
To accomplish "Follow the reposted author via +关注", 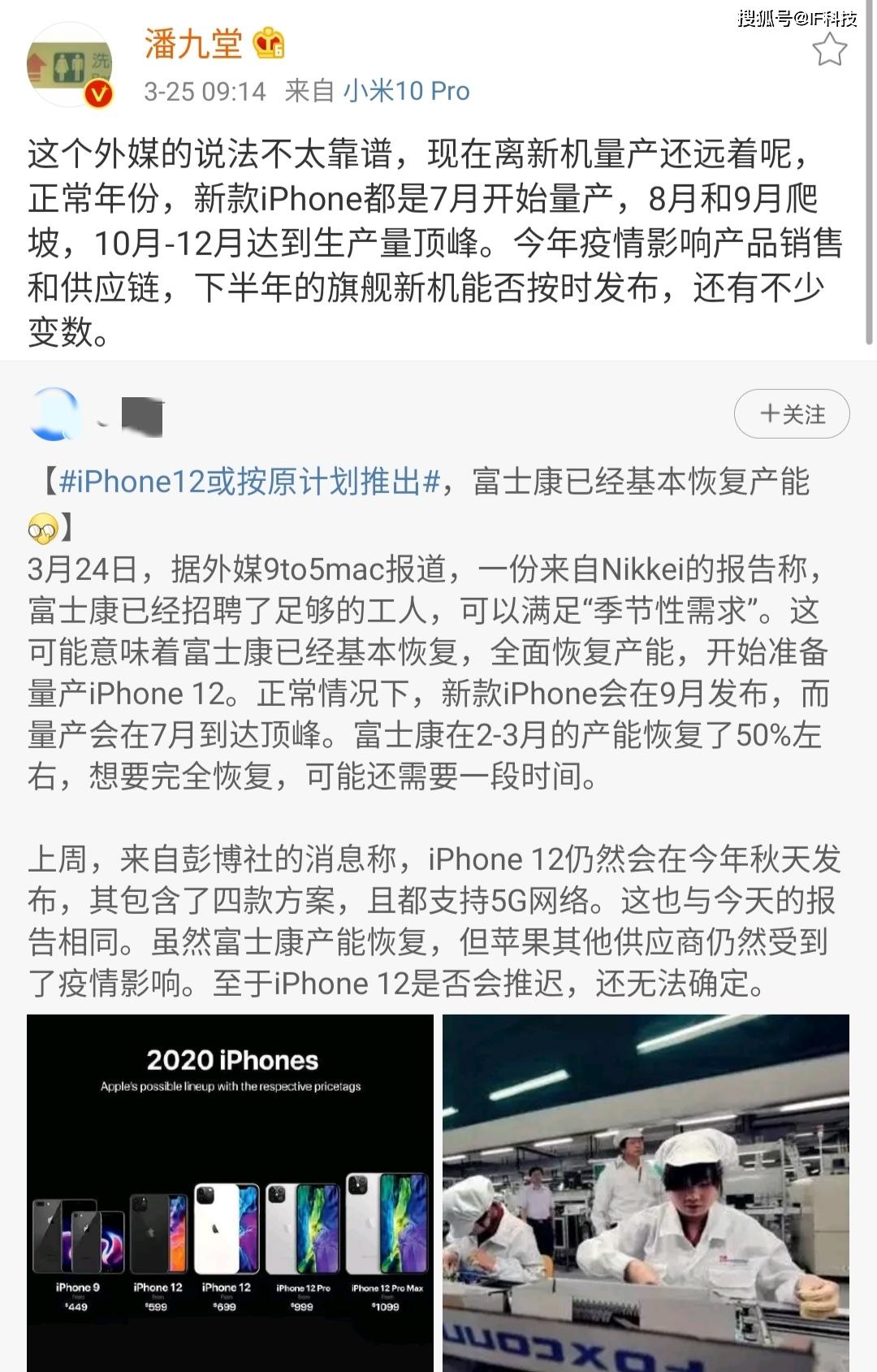I will click(791, 414).
